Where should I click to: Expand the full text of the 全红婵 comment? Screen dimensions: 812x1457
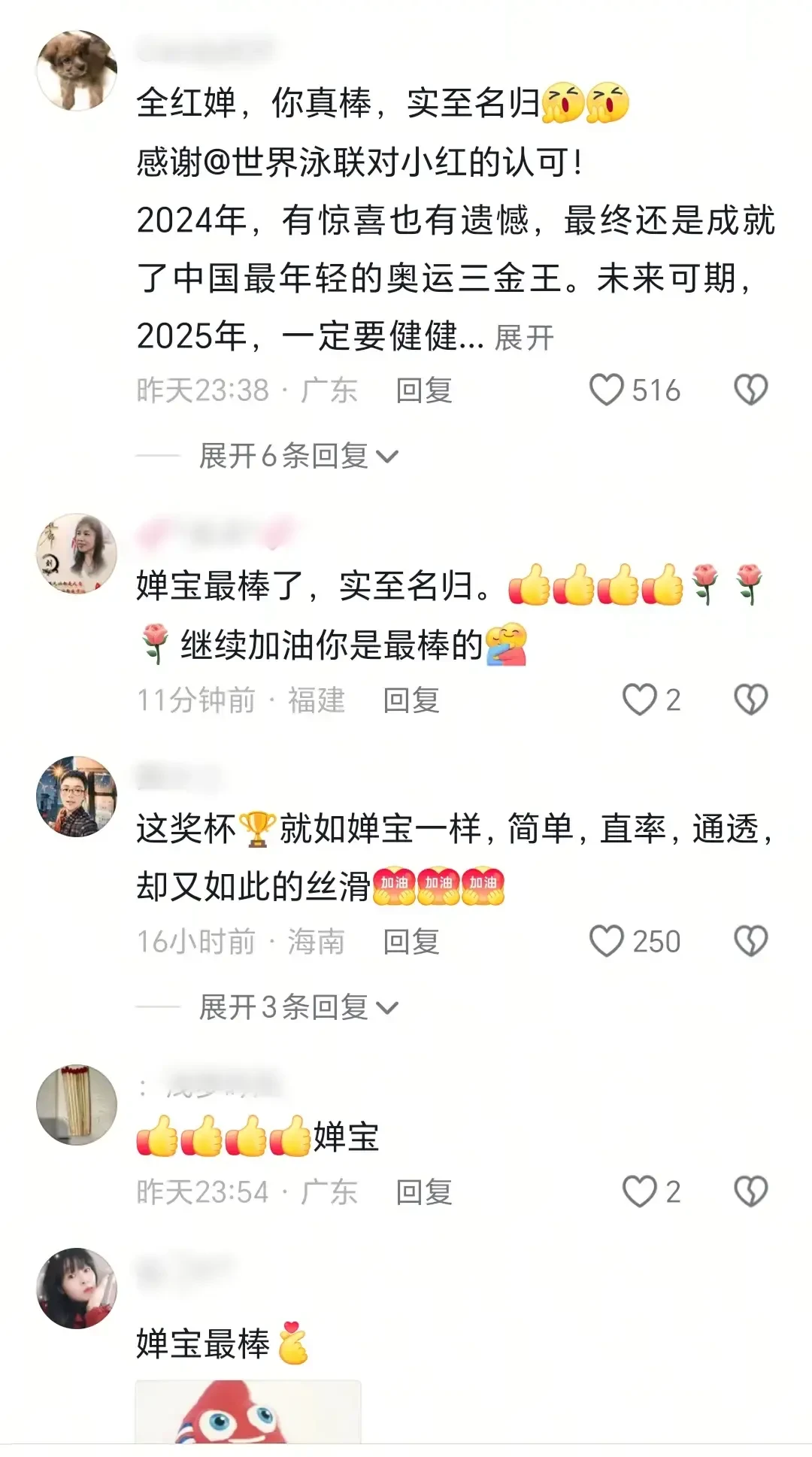point(524,338)
